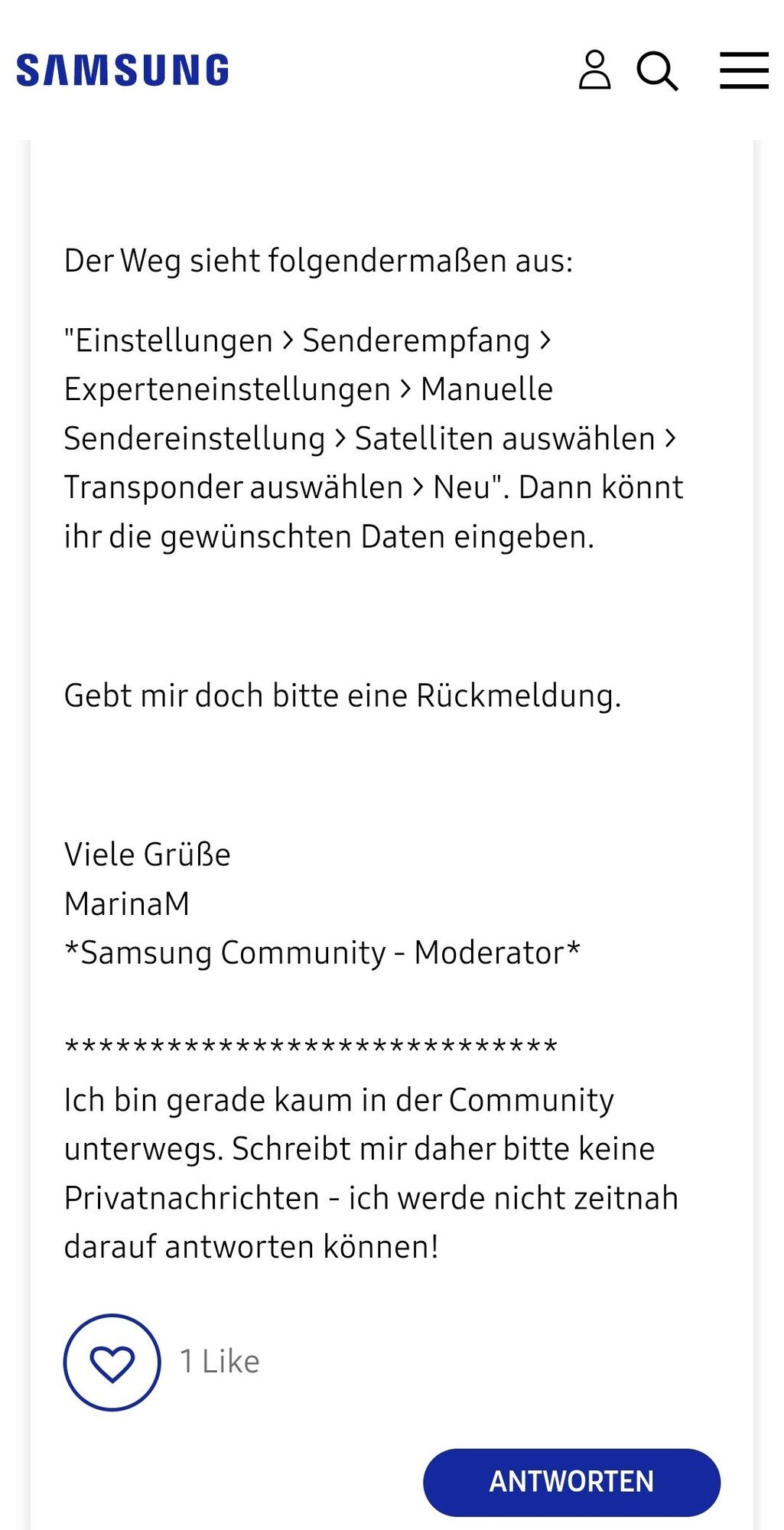The height and width of the screenshot is (1530, 784).
Task: Open the search magnifier icon
Action: pyautogui.click(x=657, y=71)
